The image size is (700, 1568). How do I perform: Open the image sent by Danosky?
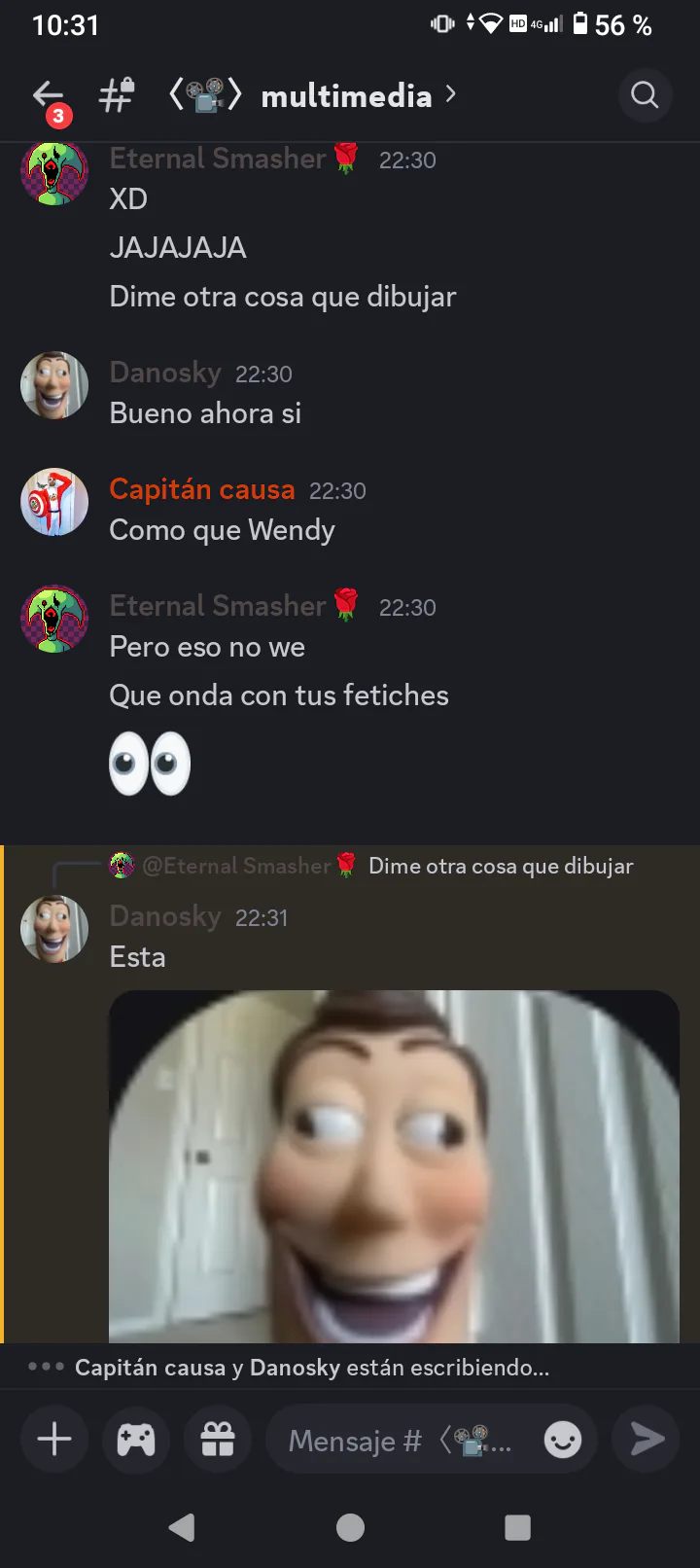coord(394,1165)
